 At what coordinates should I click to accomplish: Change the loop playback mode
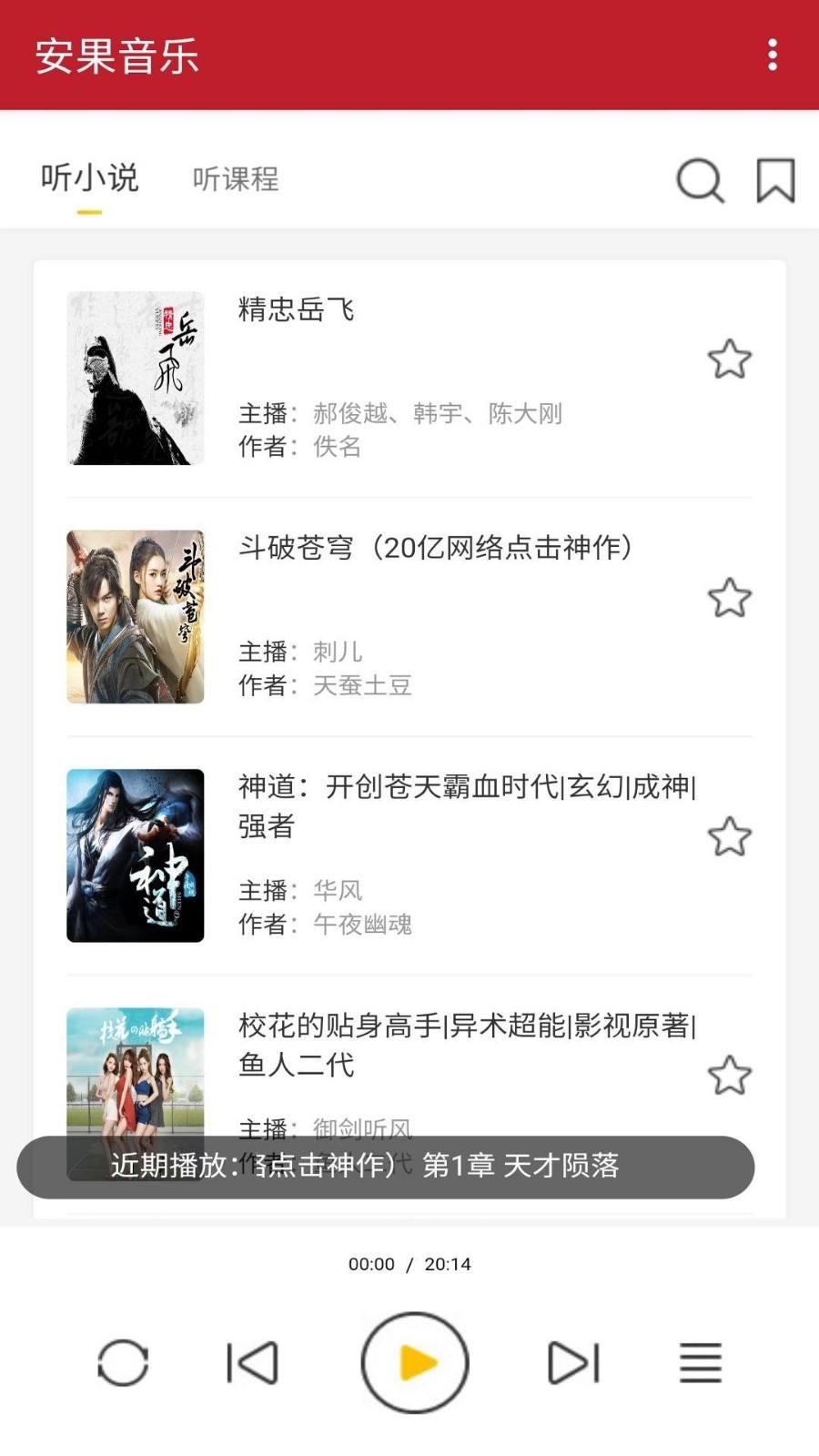123,1362
